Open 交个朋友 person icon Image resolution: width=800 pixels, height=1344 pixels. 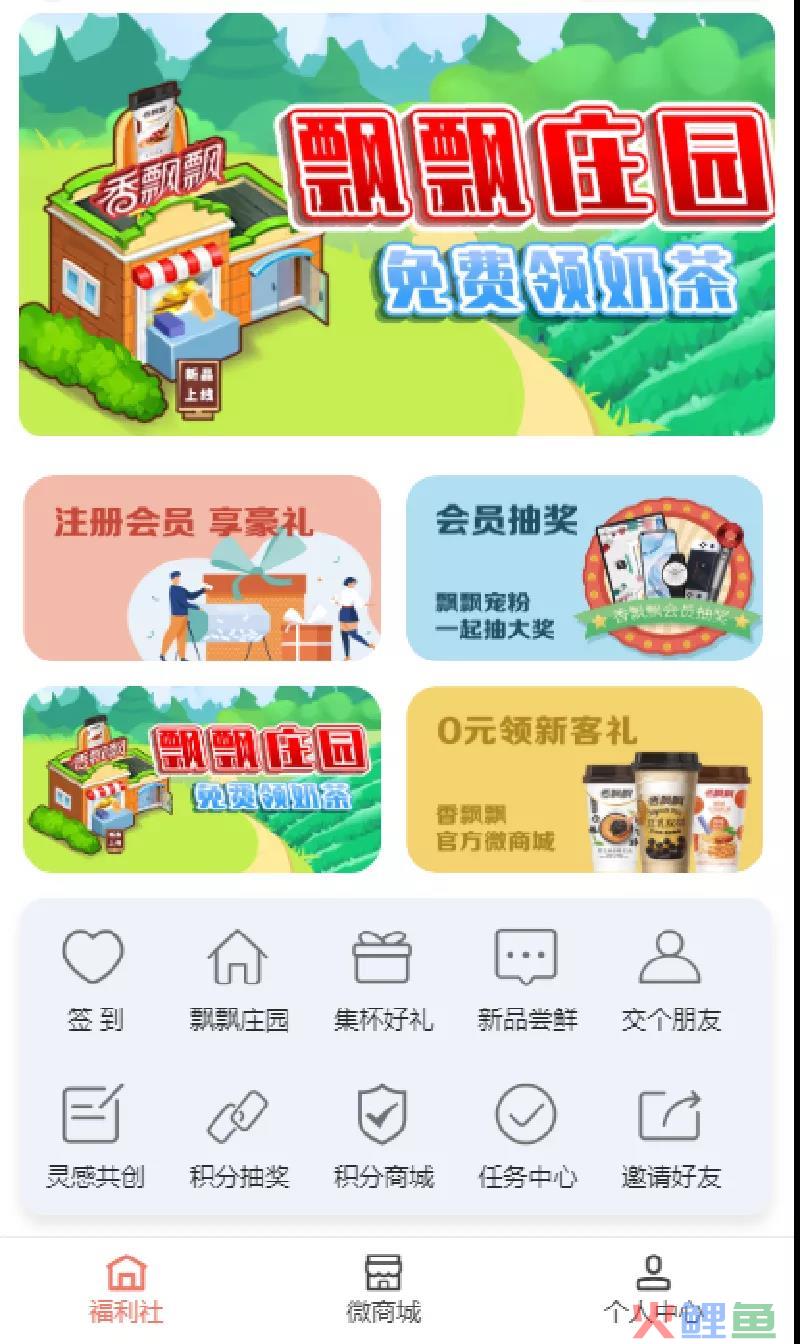(670, 957)
